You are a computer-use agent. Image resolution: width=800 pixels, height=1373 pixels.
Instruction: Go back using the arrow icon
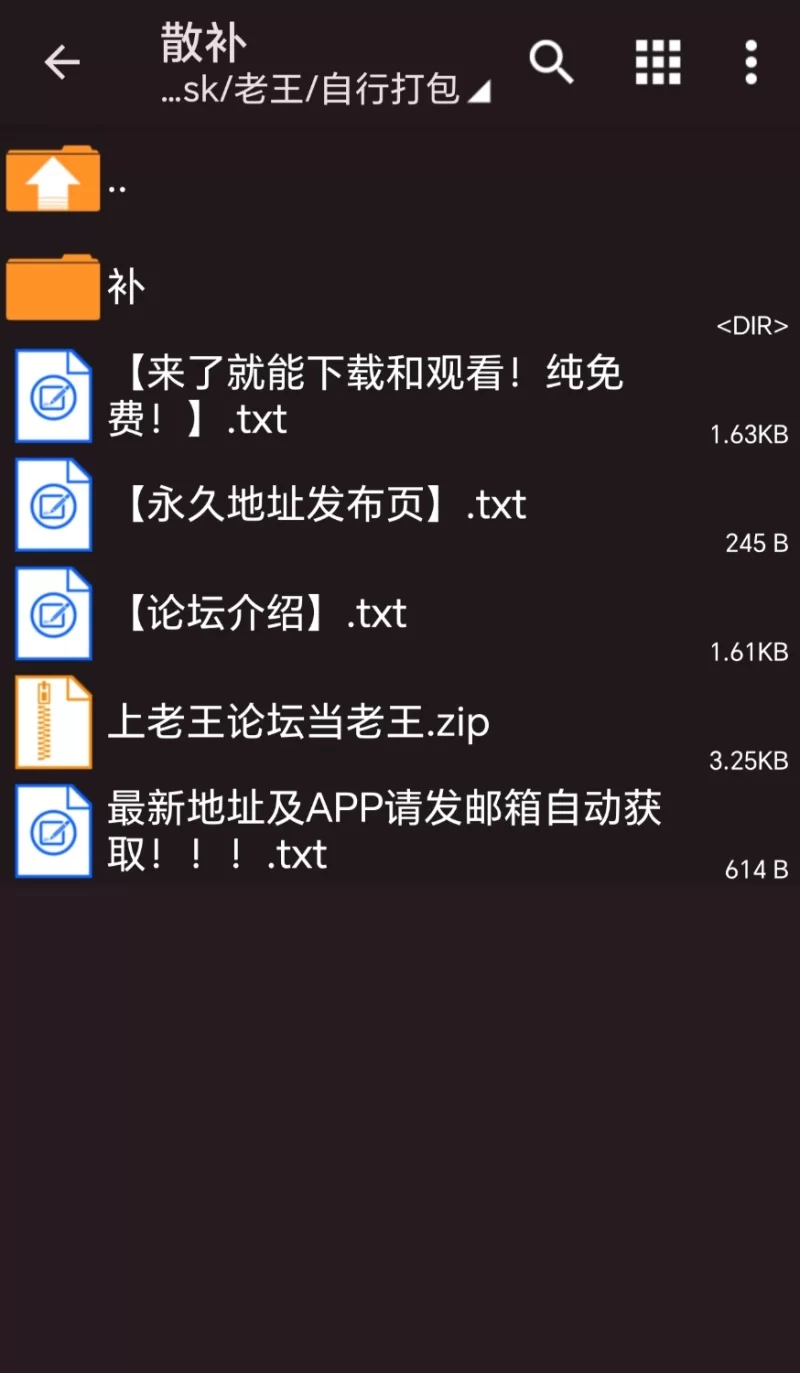click(62, 63)
